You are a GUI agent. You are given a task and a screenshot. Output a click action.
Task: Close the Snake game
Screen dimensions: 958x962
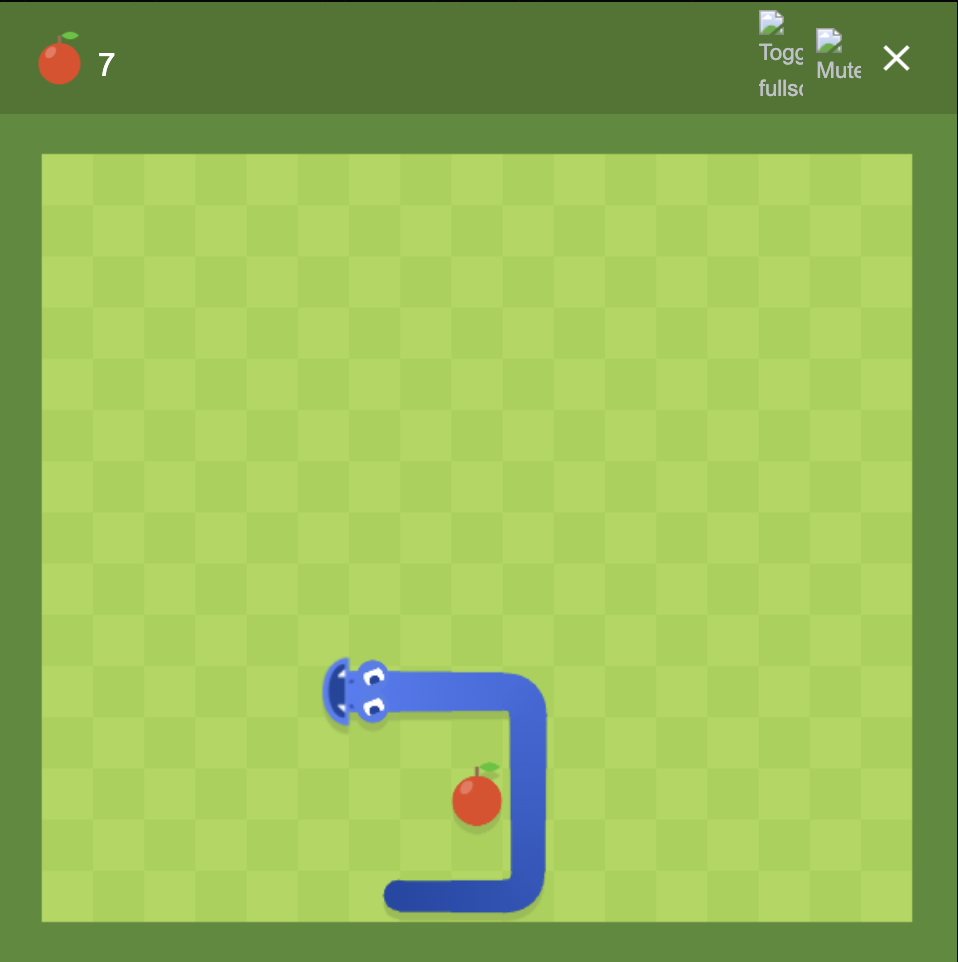point(896,59)
